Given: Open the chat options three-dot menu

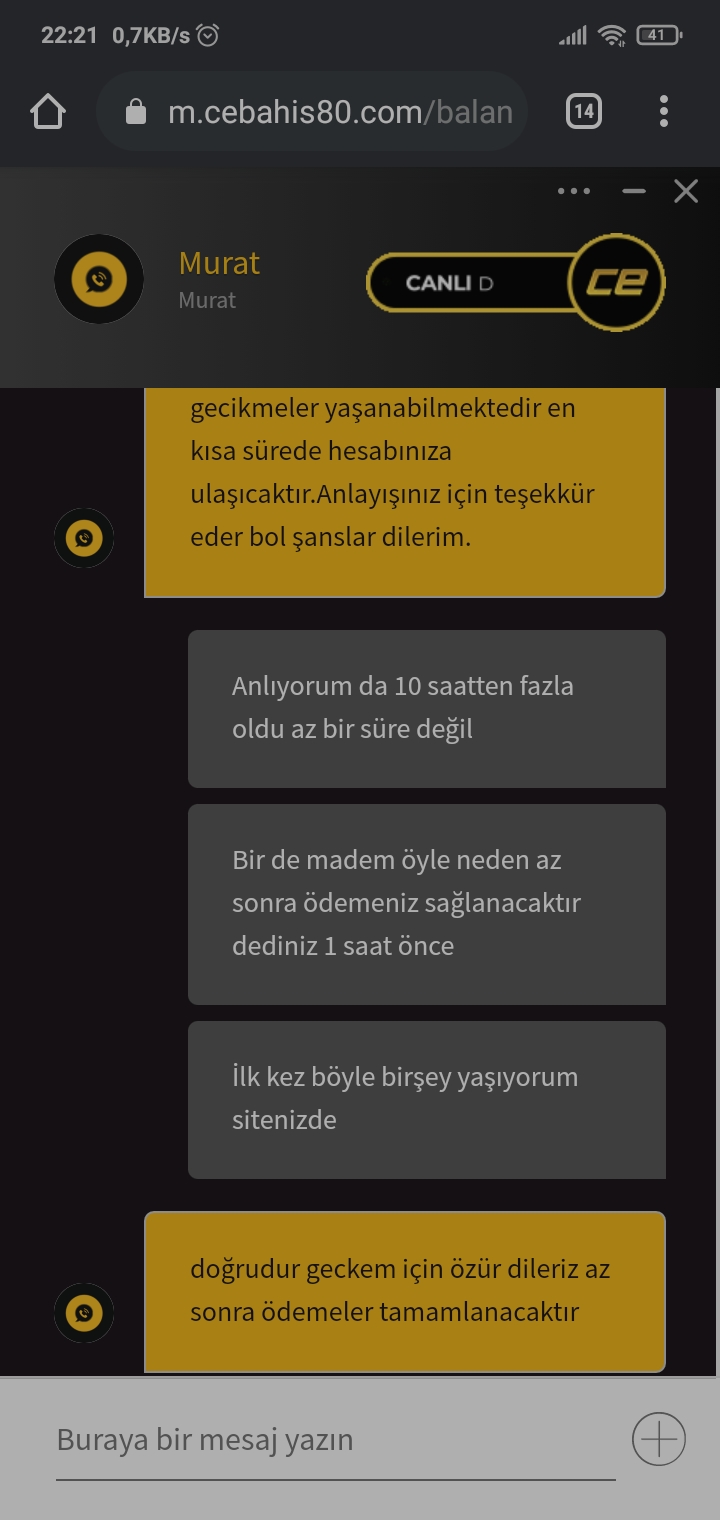Looking at the screenshot, I should 574,191.
